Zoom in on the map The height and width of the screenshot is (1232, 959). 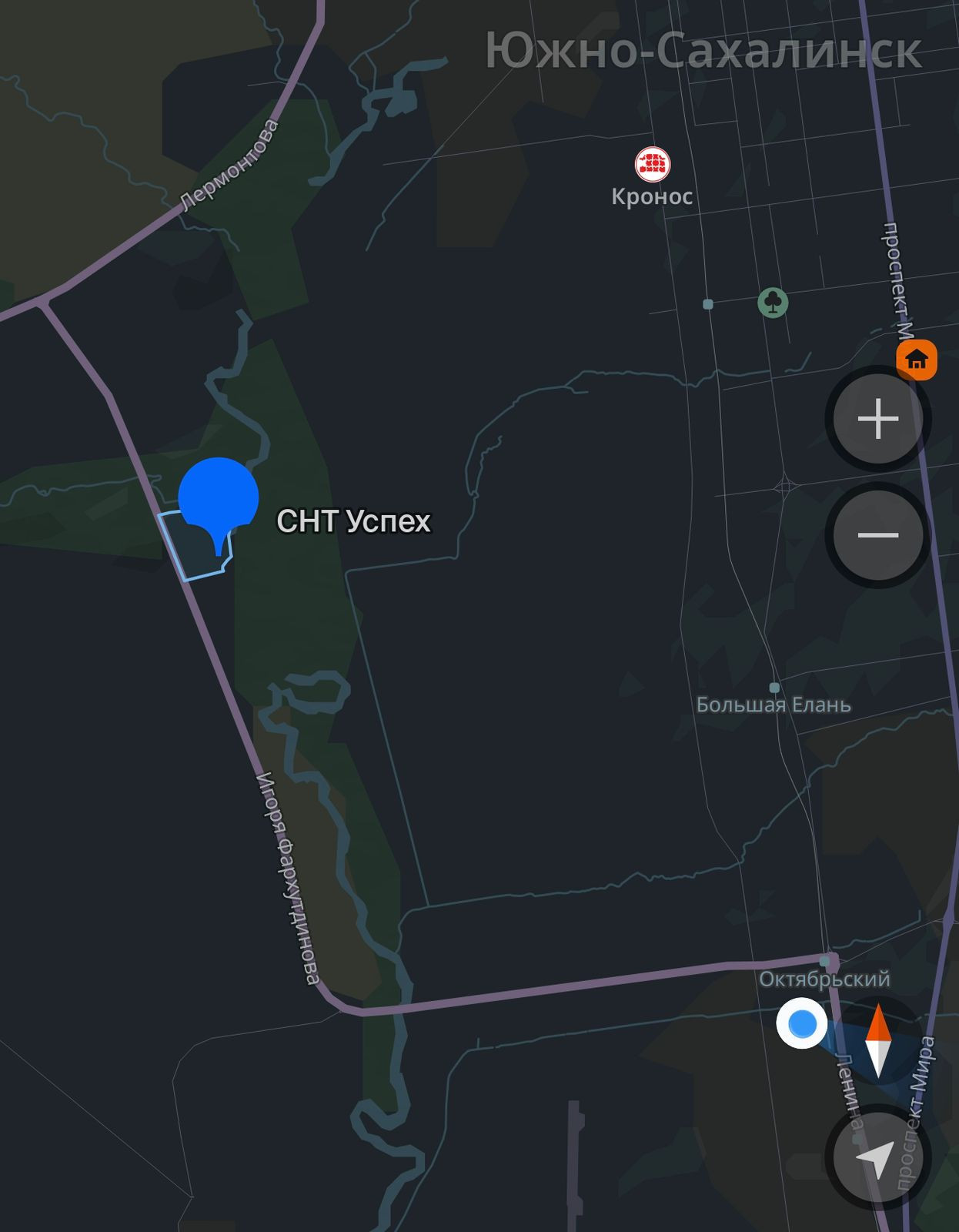pyautogui.click(x=877, y=420)
